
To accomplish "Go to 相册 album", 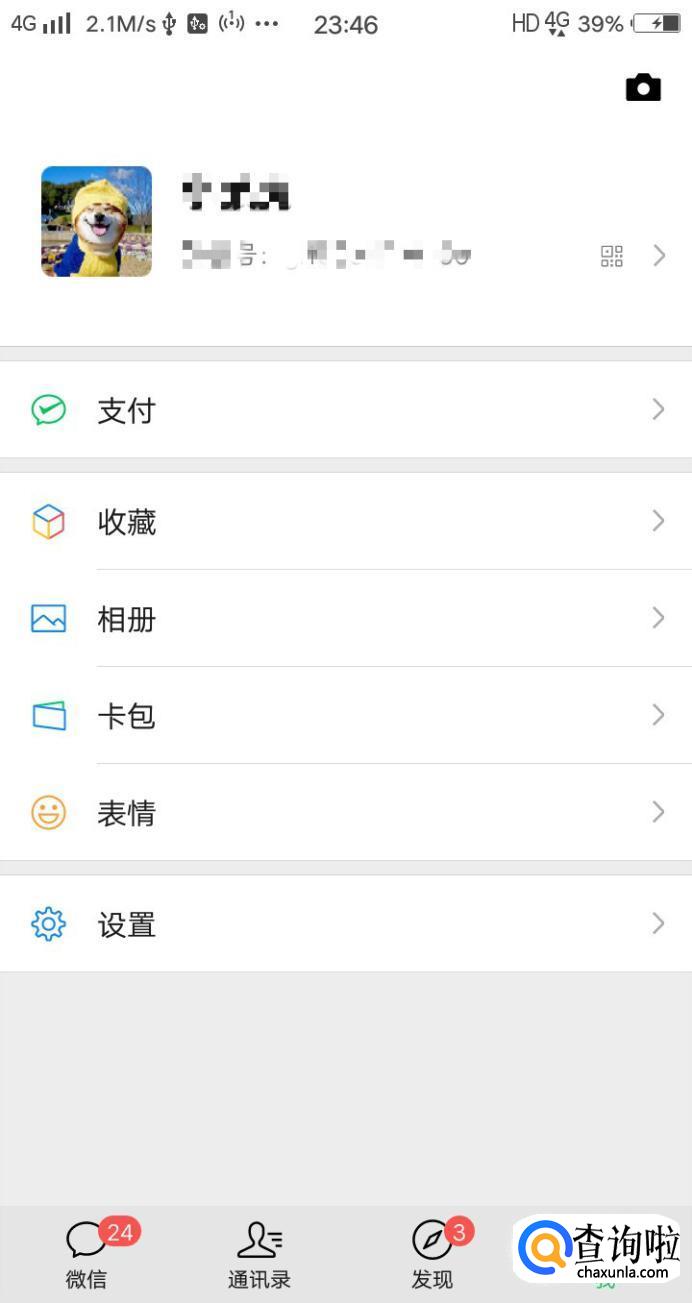I will [x=345, y=619].
